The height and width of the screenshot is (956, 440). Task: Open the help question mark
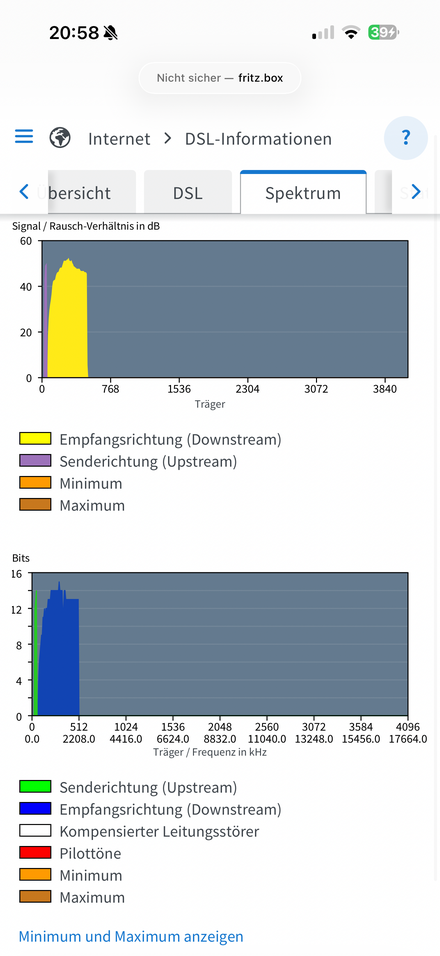tap(406, 138)
